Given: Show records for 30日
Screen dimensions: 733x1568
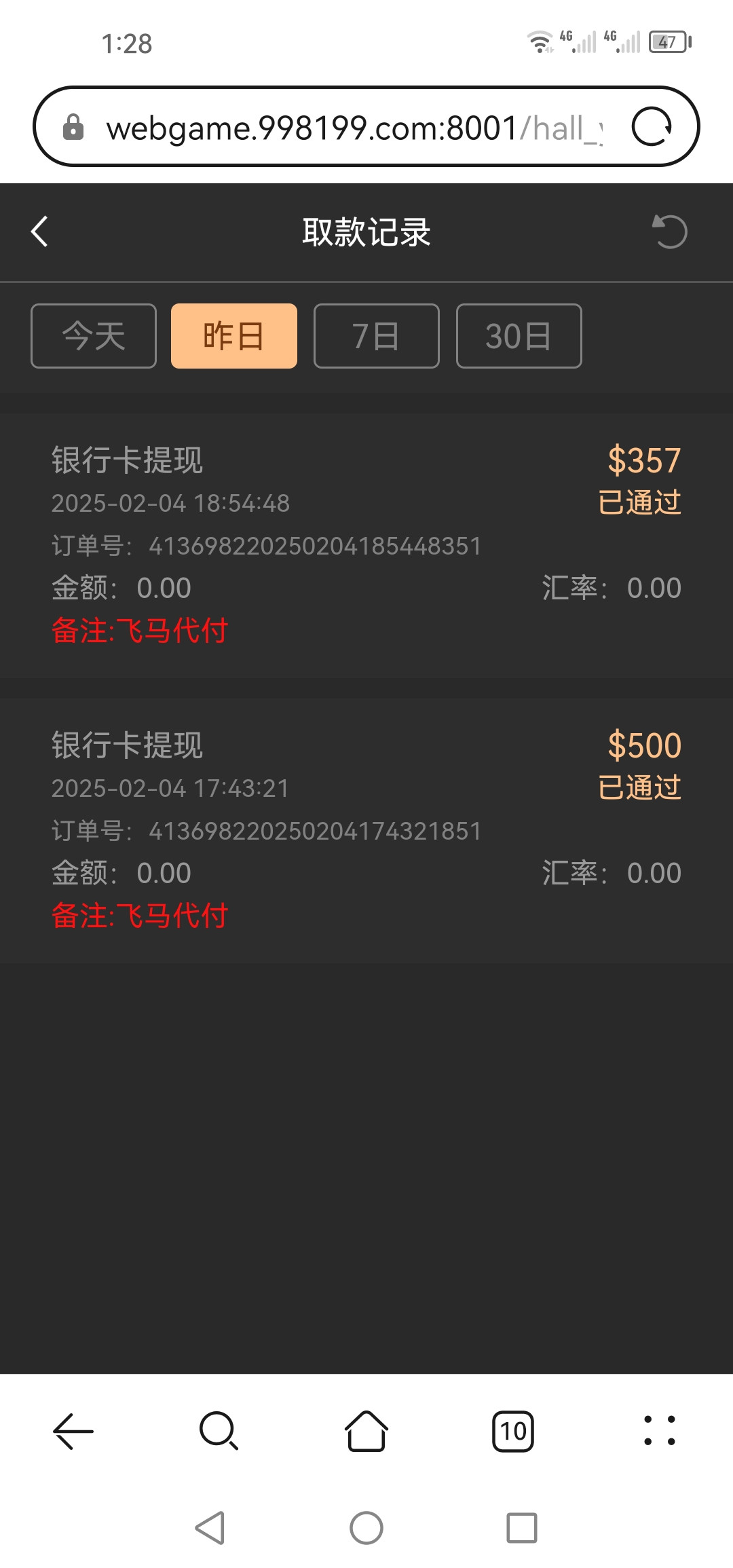Looking at the screenshot, I should (519, 336).
